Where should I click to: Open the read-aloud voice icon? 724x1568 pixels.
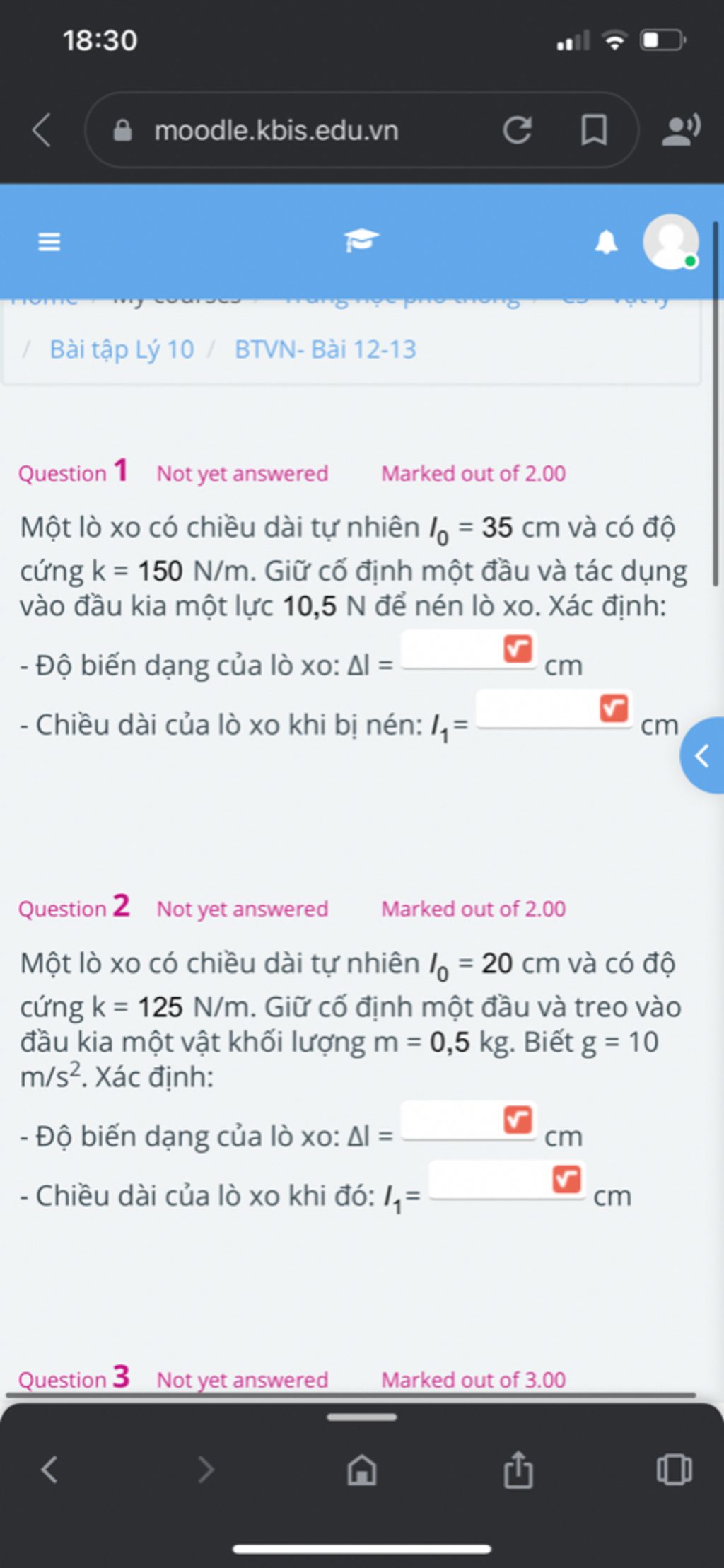pyautogui.click(x=681, y=130)
